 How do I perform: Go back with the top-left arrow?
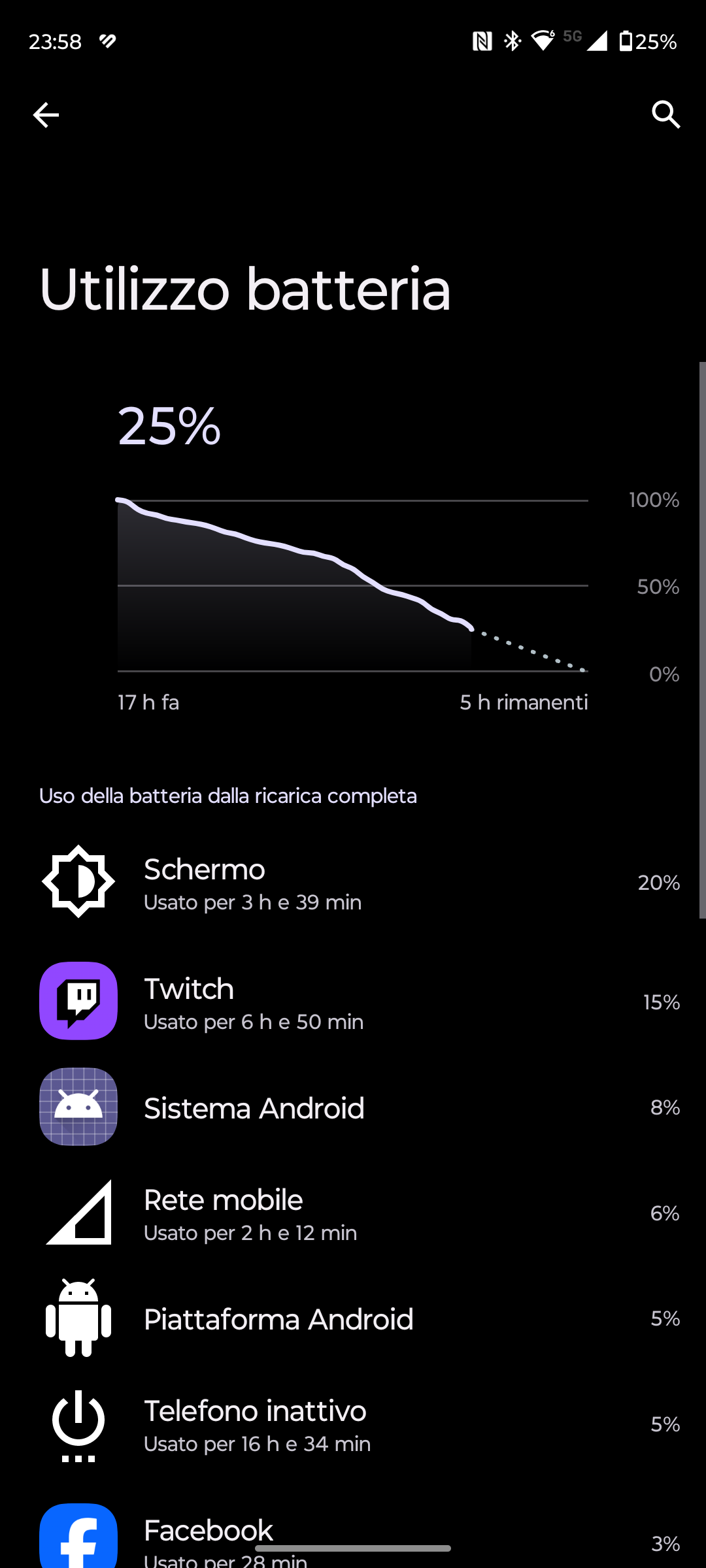tap(46, 115)
